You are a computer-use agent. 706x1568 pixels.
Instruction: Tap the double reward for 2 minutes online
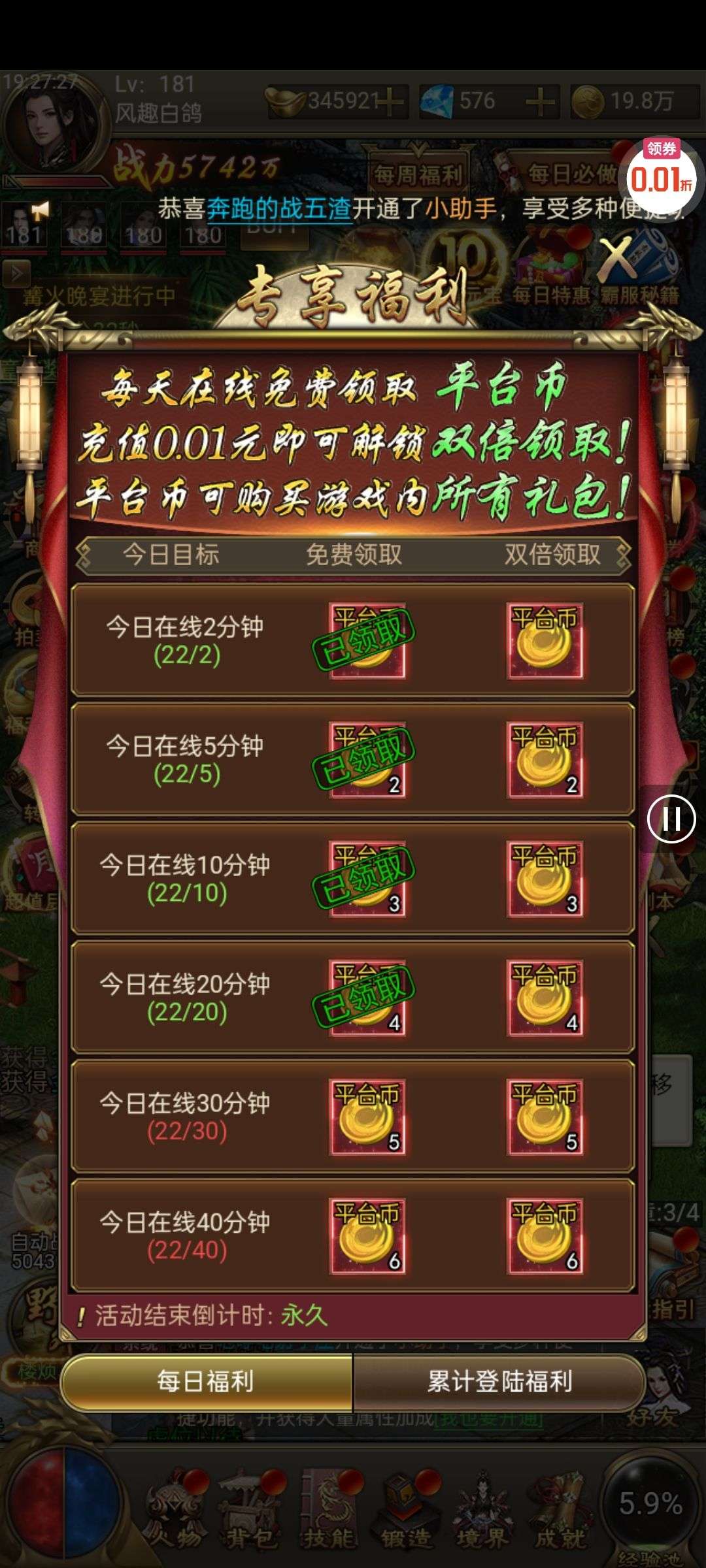(x=545, y=641)
